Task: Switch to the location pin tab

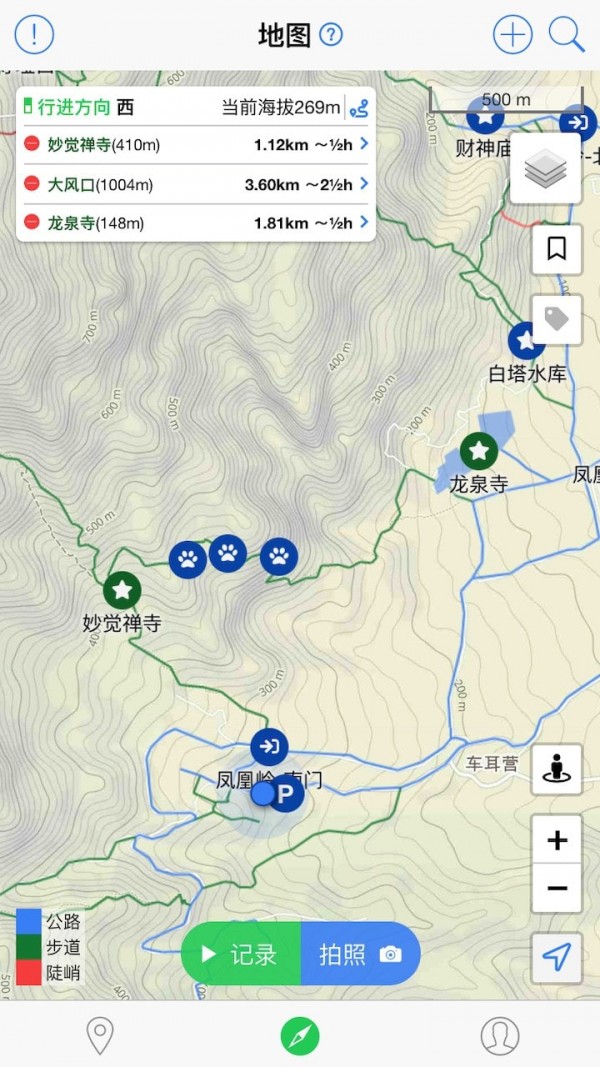Action: point(100,1035)
